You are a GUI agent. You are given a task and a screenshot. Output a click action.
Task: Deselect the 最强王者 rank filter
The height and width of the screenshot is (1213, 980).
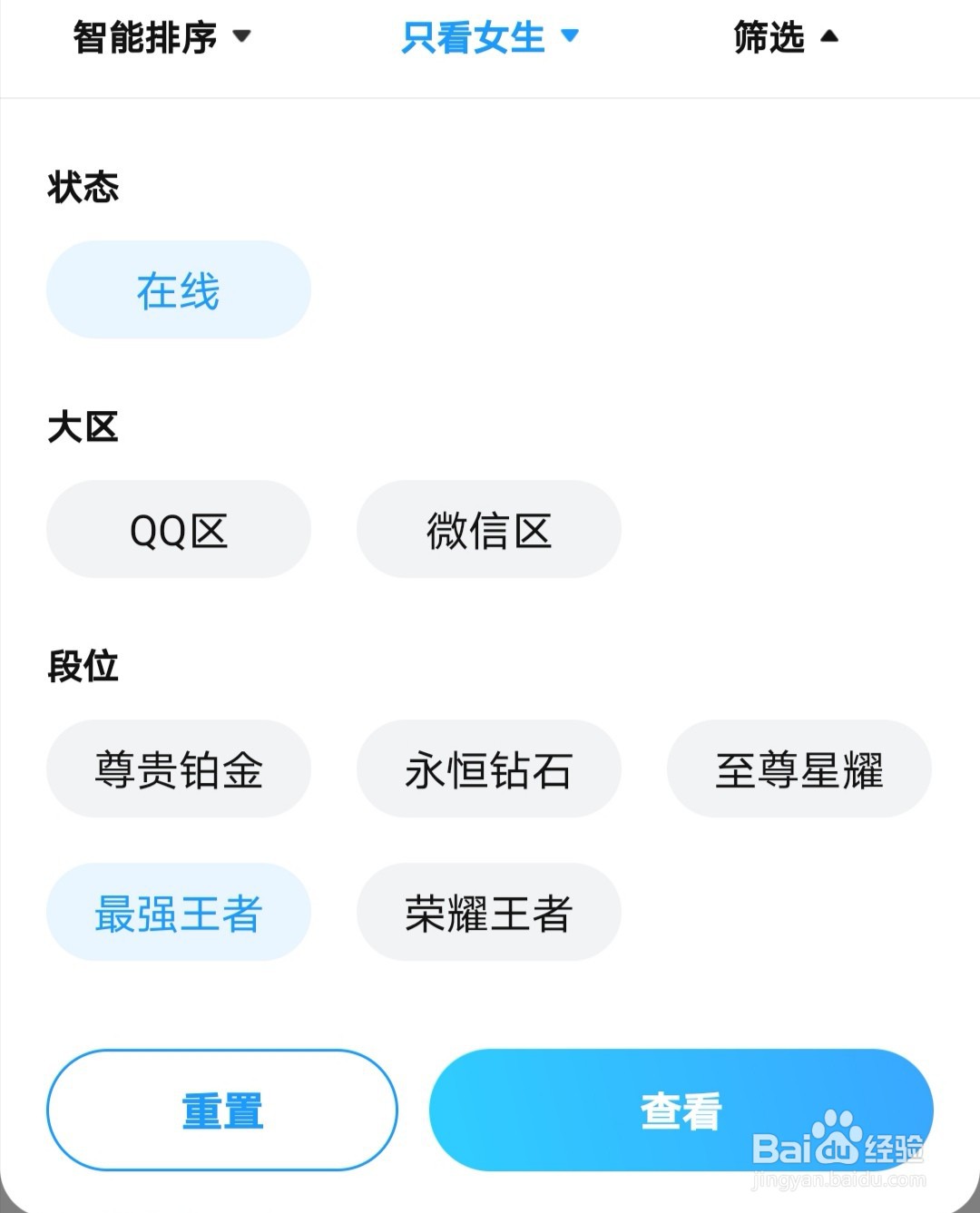(178, 913)
